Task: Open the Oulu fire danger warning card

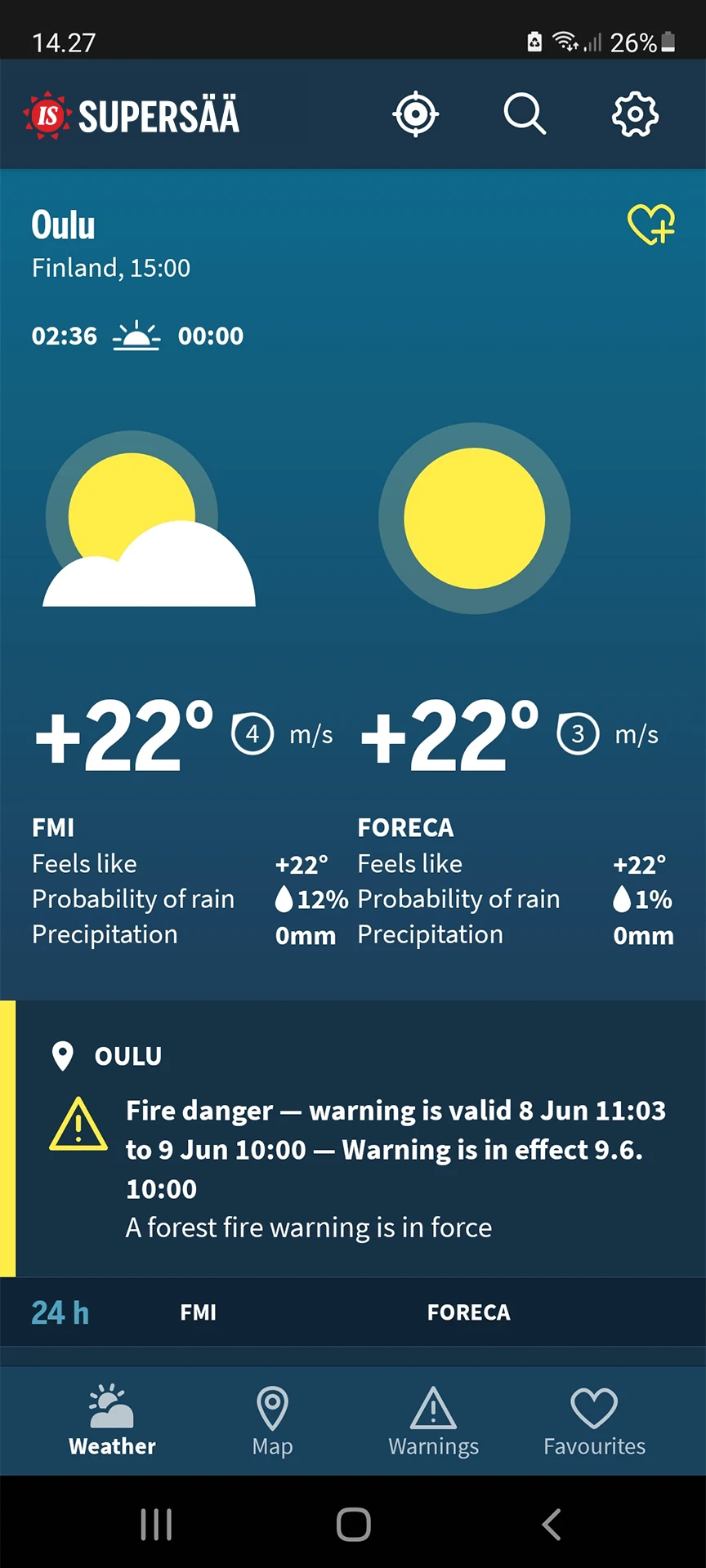Action: [x=353, y=1138]
